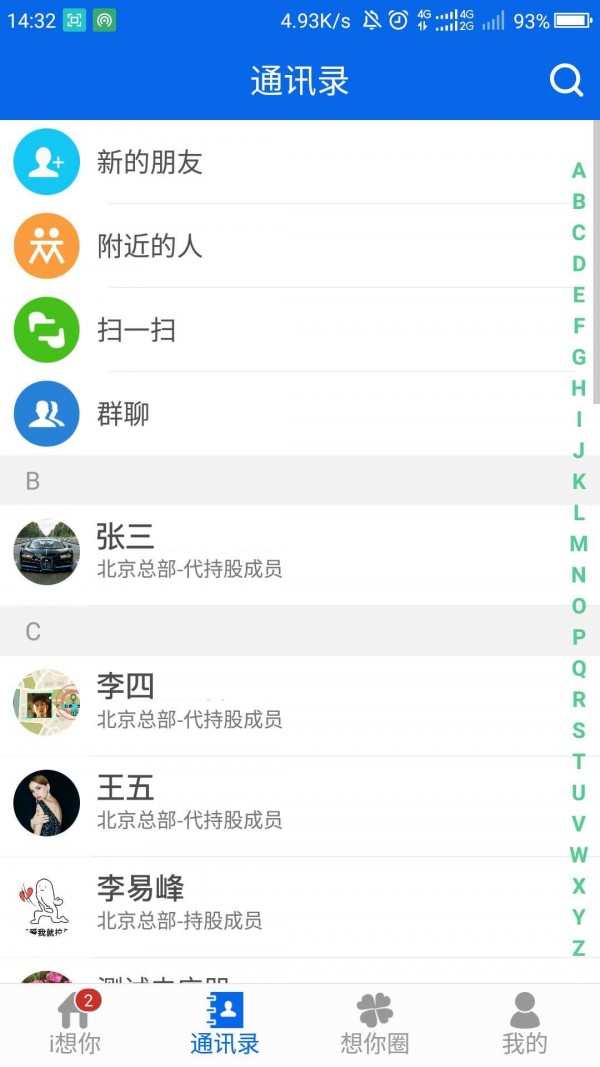Go to the 我的 tab

coord(525,1024)
